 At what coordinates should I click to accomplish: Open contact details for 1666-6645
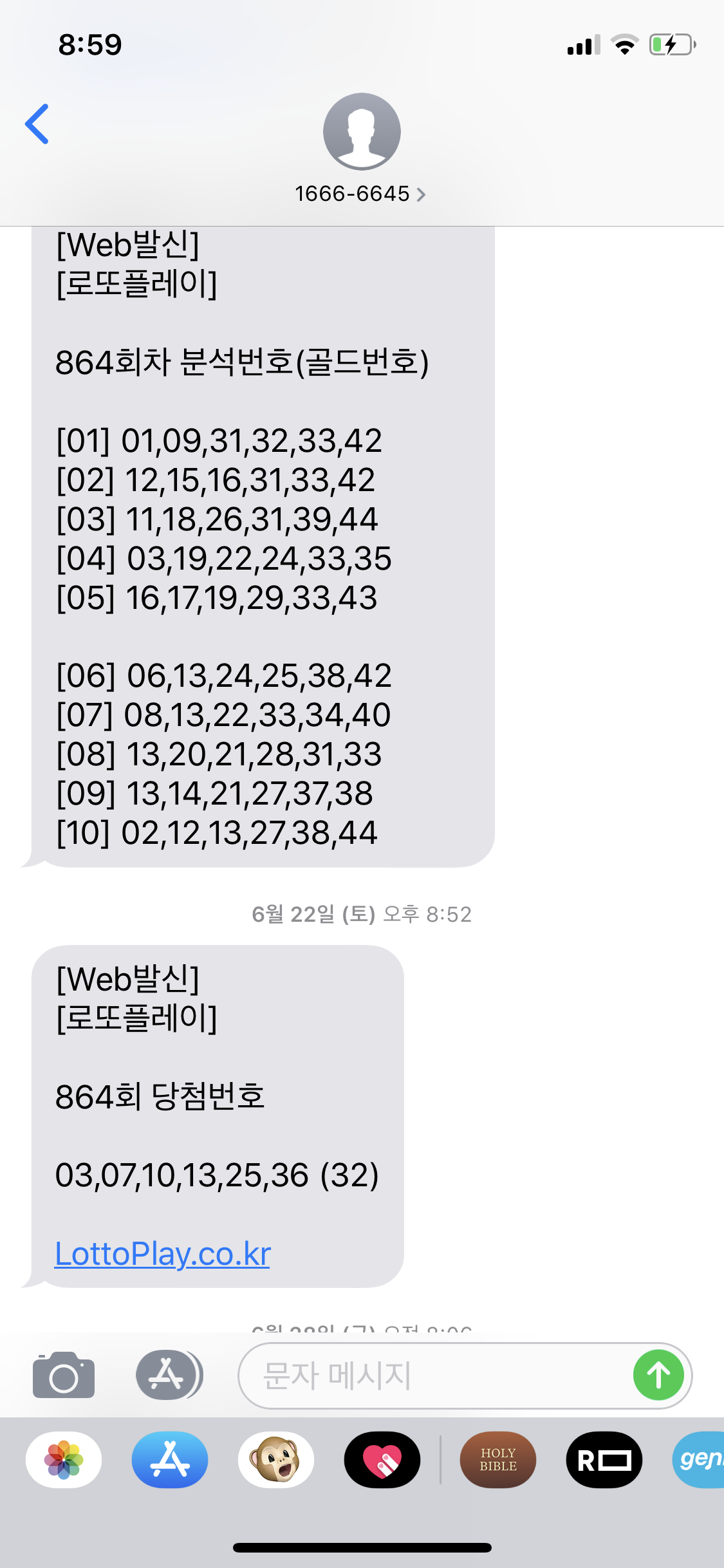coord(360,193)
